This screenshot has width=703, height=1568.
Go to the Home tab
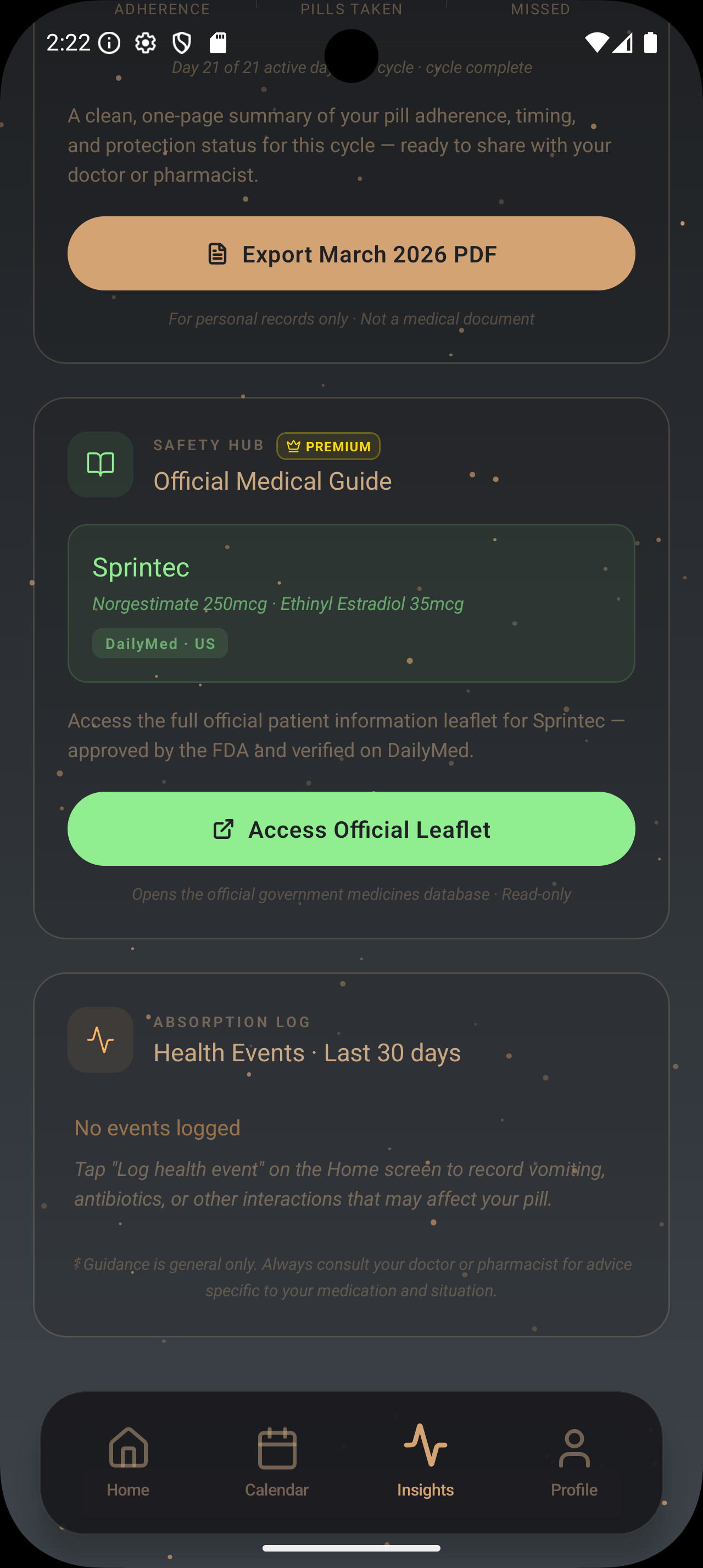pyautogui.click(x=129, y=1461)
